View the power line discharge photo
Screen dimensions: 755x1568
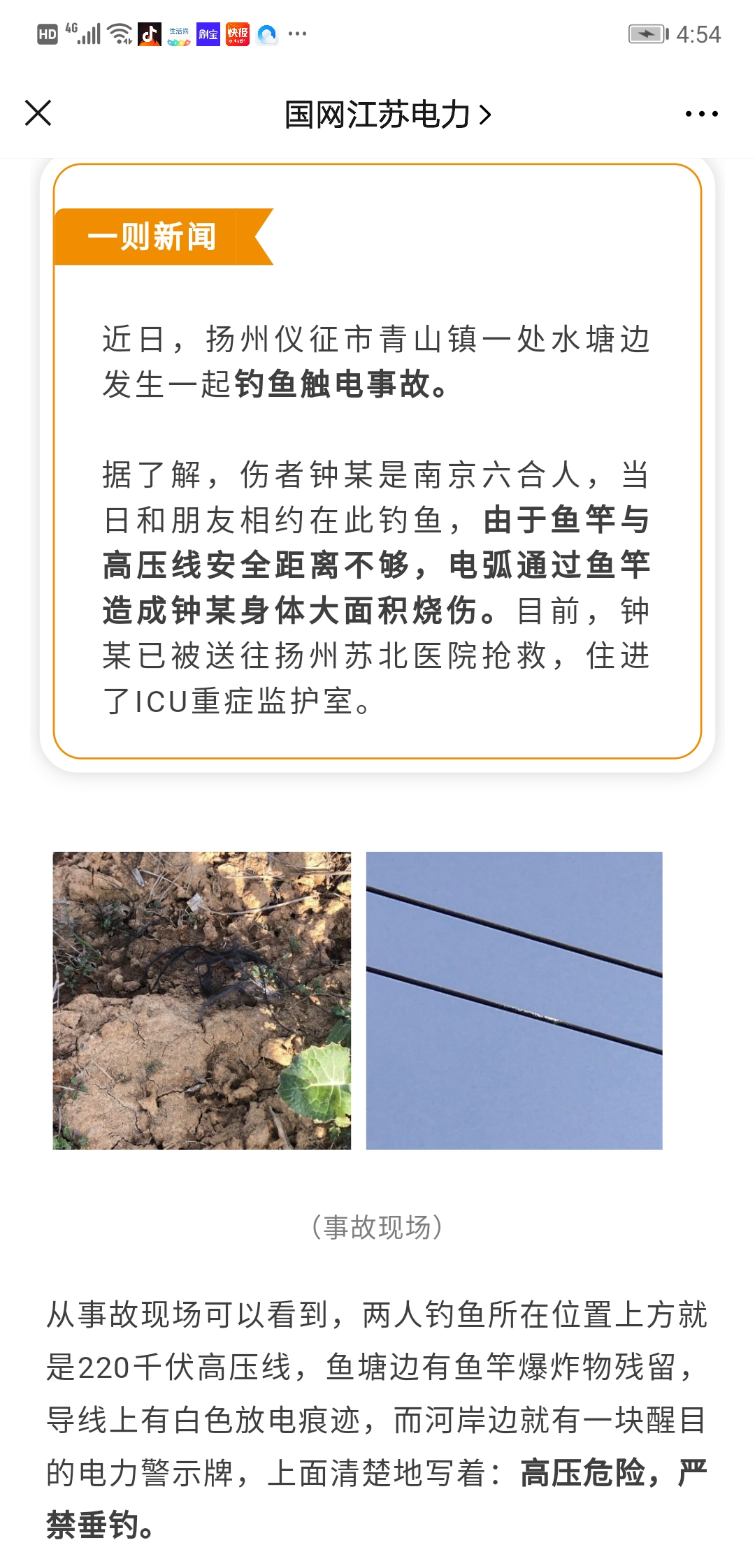514,1000
